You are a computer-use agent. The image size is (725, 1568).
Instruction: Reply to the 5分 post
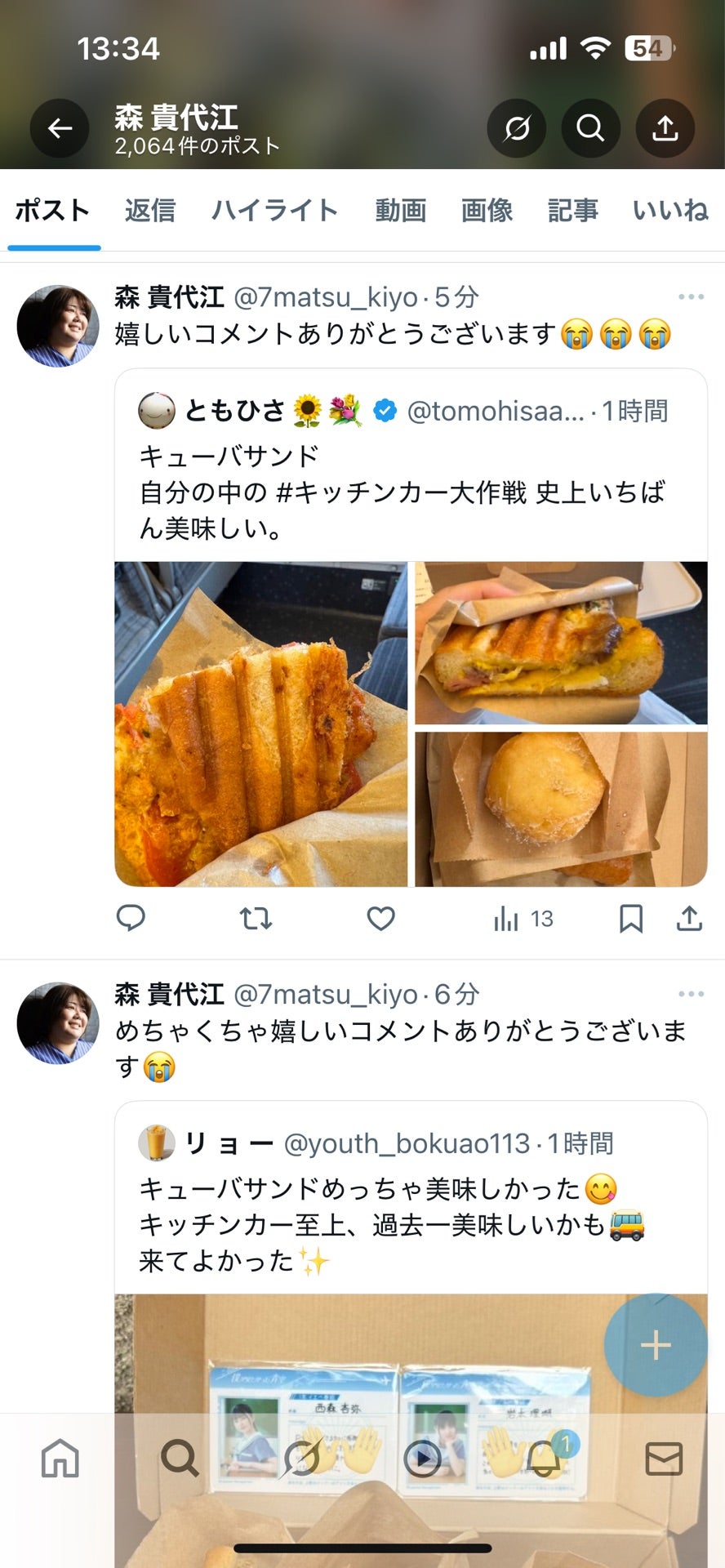click(x=131, y=919)
